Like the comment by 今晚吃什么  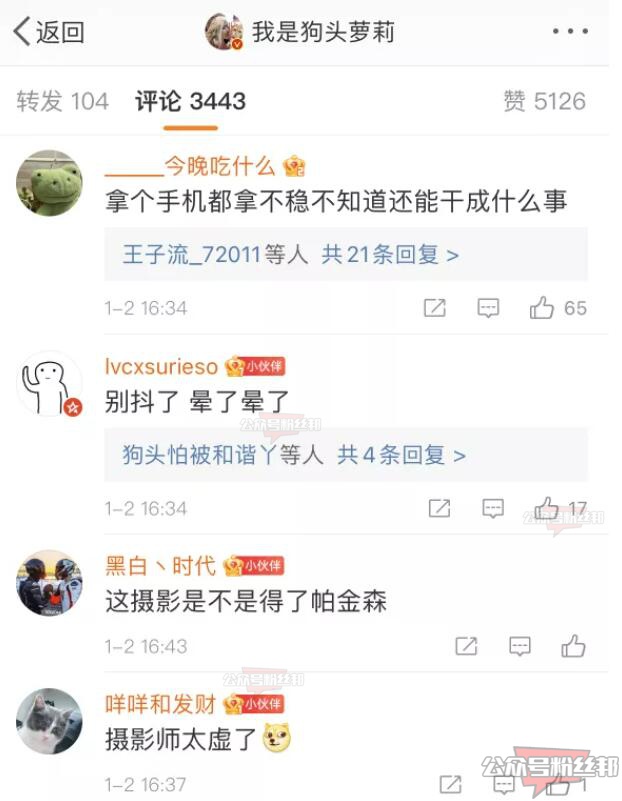click(x=544, y=308)
